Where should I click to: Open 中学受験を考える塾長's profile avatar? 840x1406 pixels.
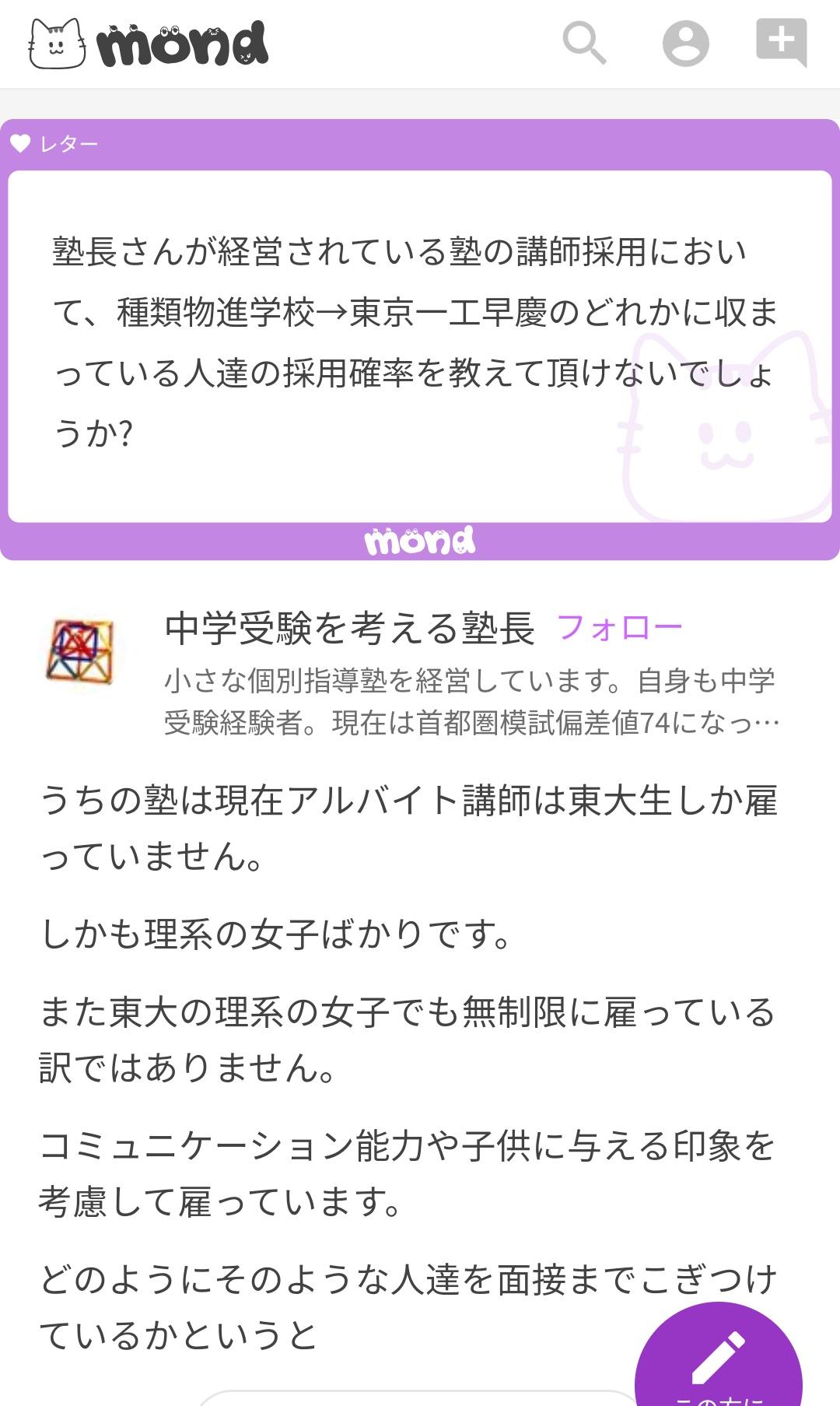(80, 652)
